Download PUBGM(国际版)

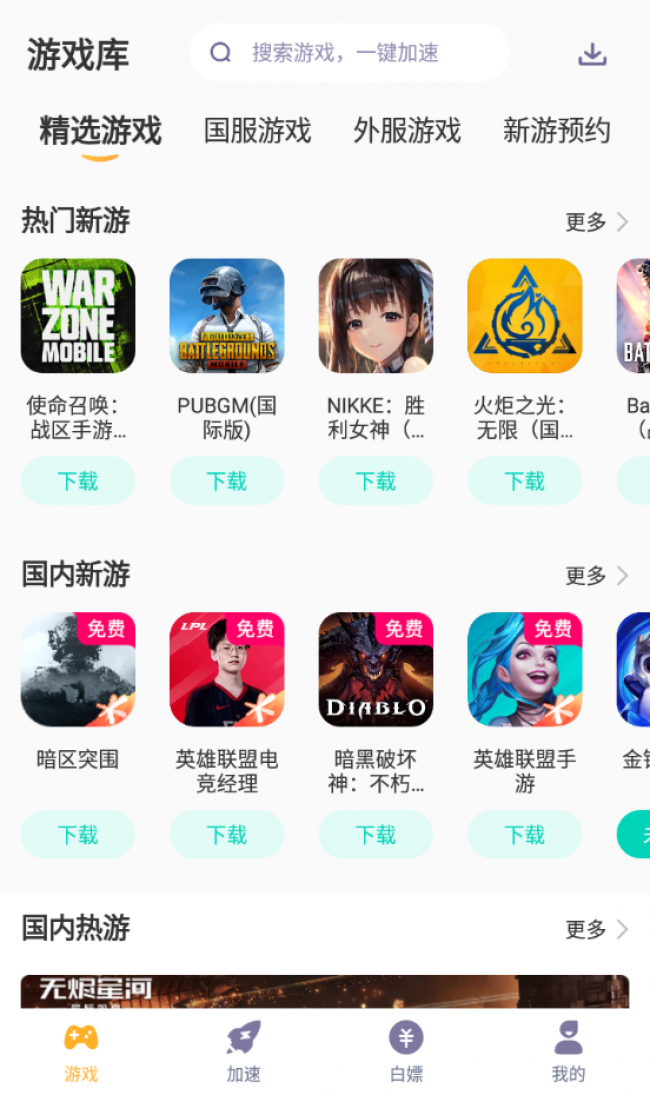(x=227, y=481)
